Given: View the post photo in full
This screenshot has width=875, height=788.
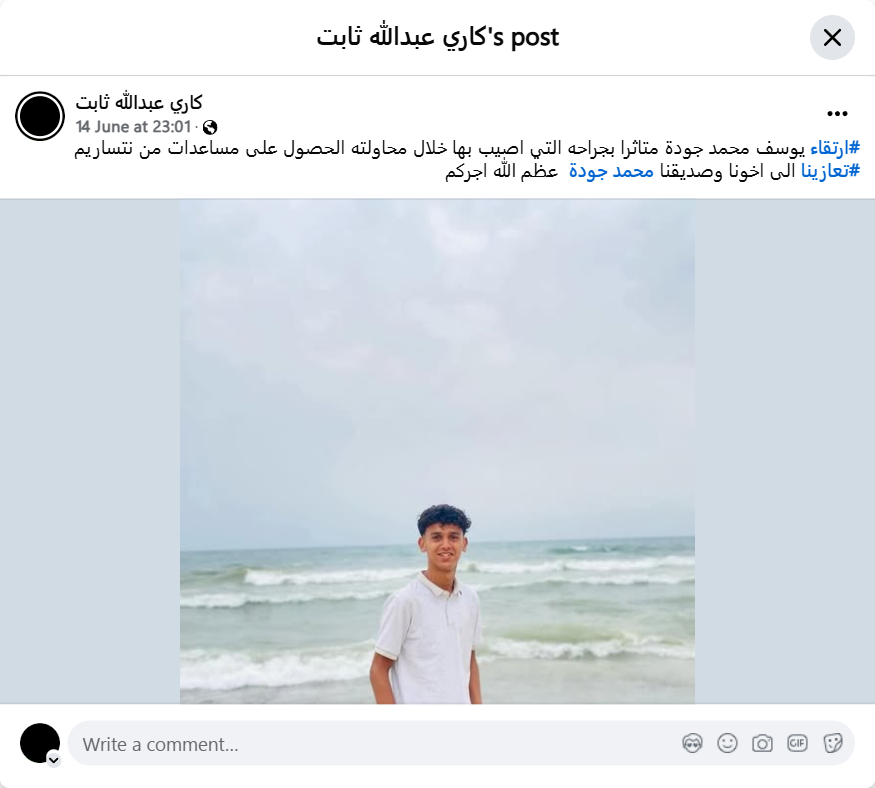Looking at the screenshot, I should coord(437,450).
